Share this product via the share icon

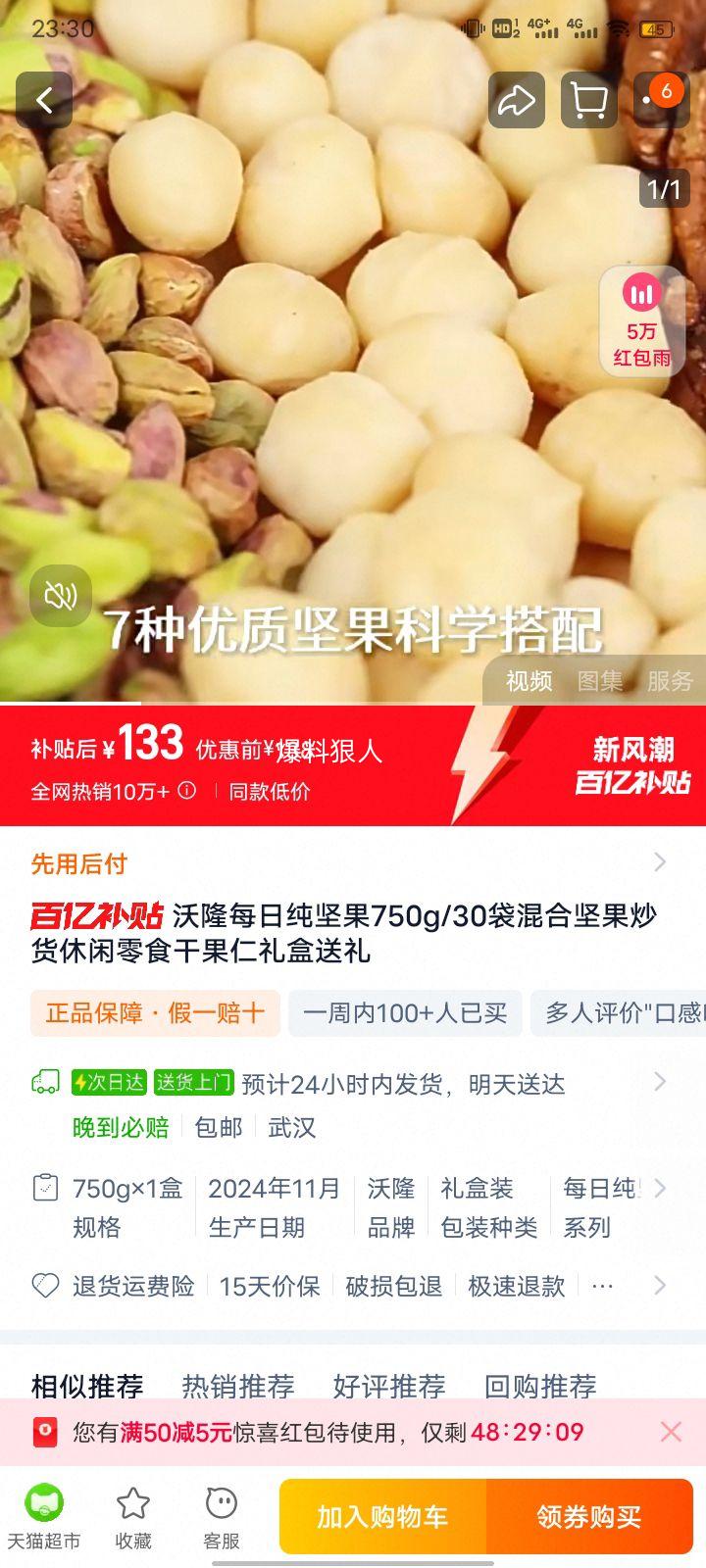[x=517, y=100]
